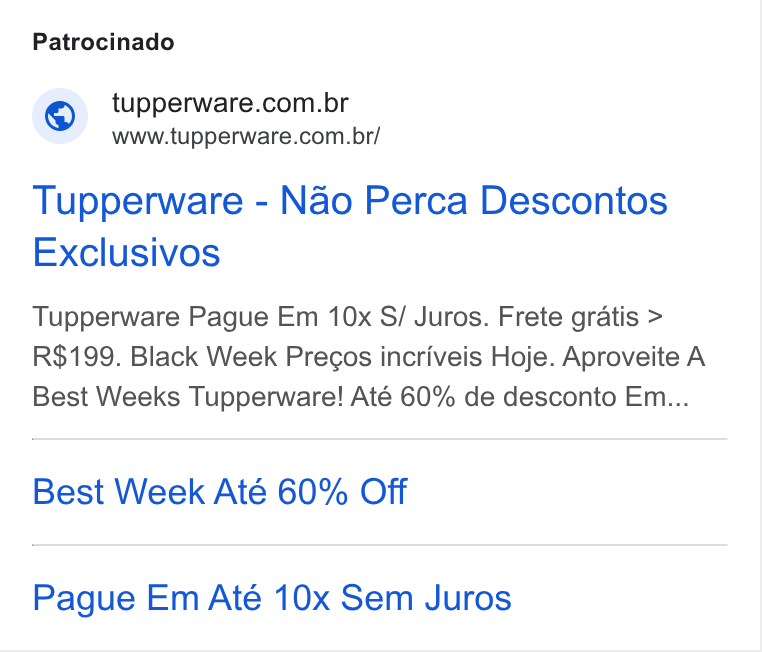Image resolution: width=762 pixels, height=652 pixels.
Task: Tap the www.tupperware.com.br address line
Action: point(246,136)
